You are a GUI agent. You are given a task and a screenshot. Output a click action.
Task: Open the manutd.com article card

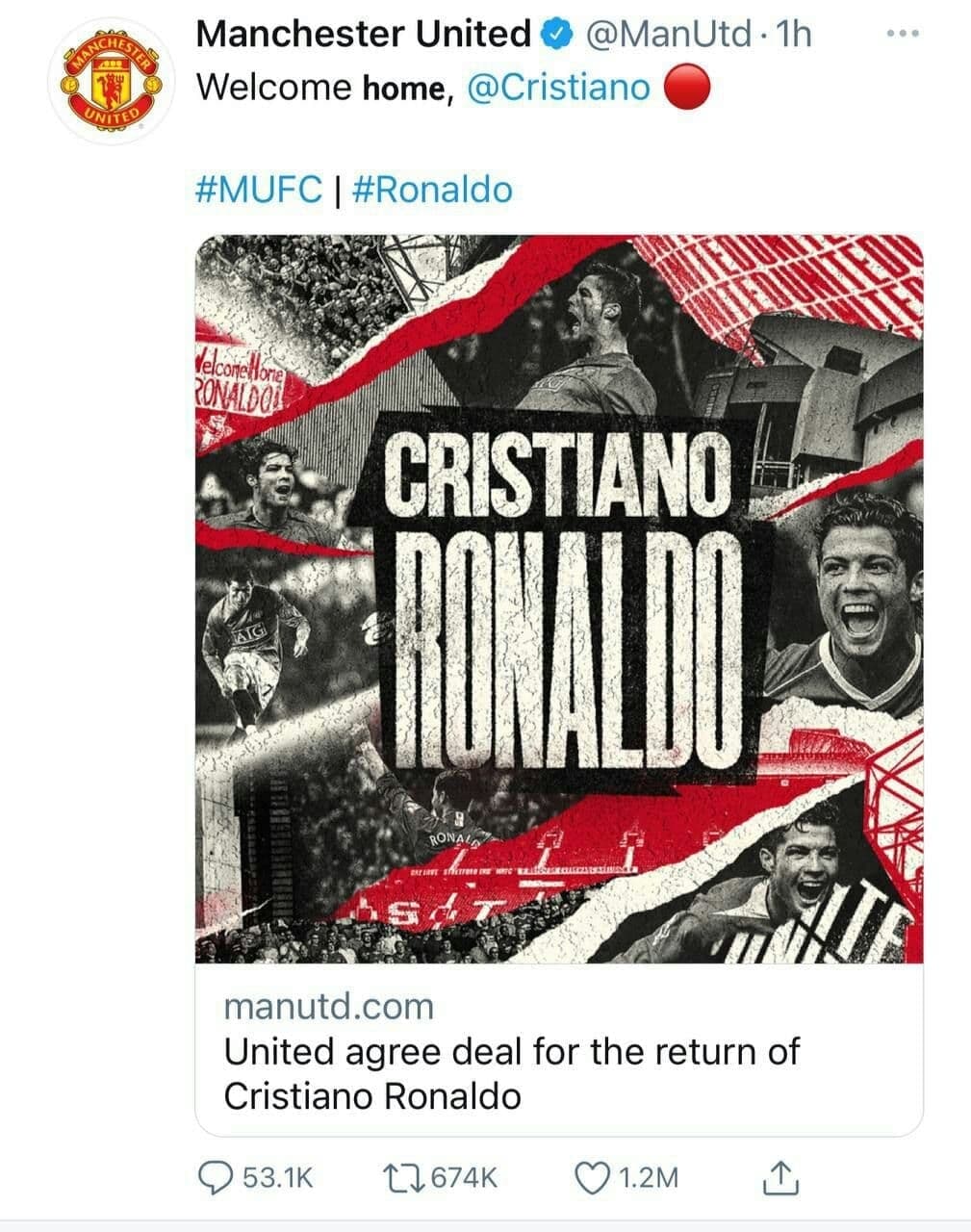[x=558, y=1050]
